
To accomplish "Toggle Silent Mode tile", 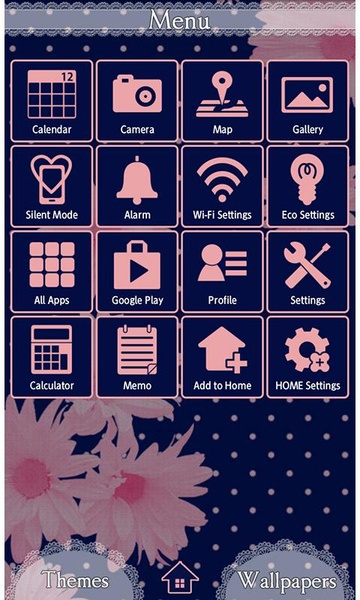I will coord(52,186).
